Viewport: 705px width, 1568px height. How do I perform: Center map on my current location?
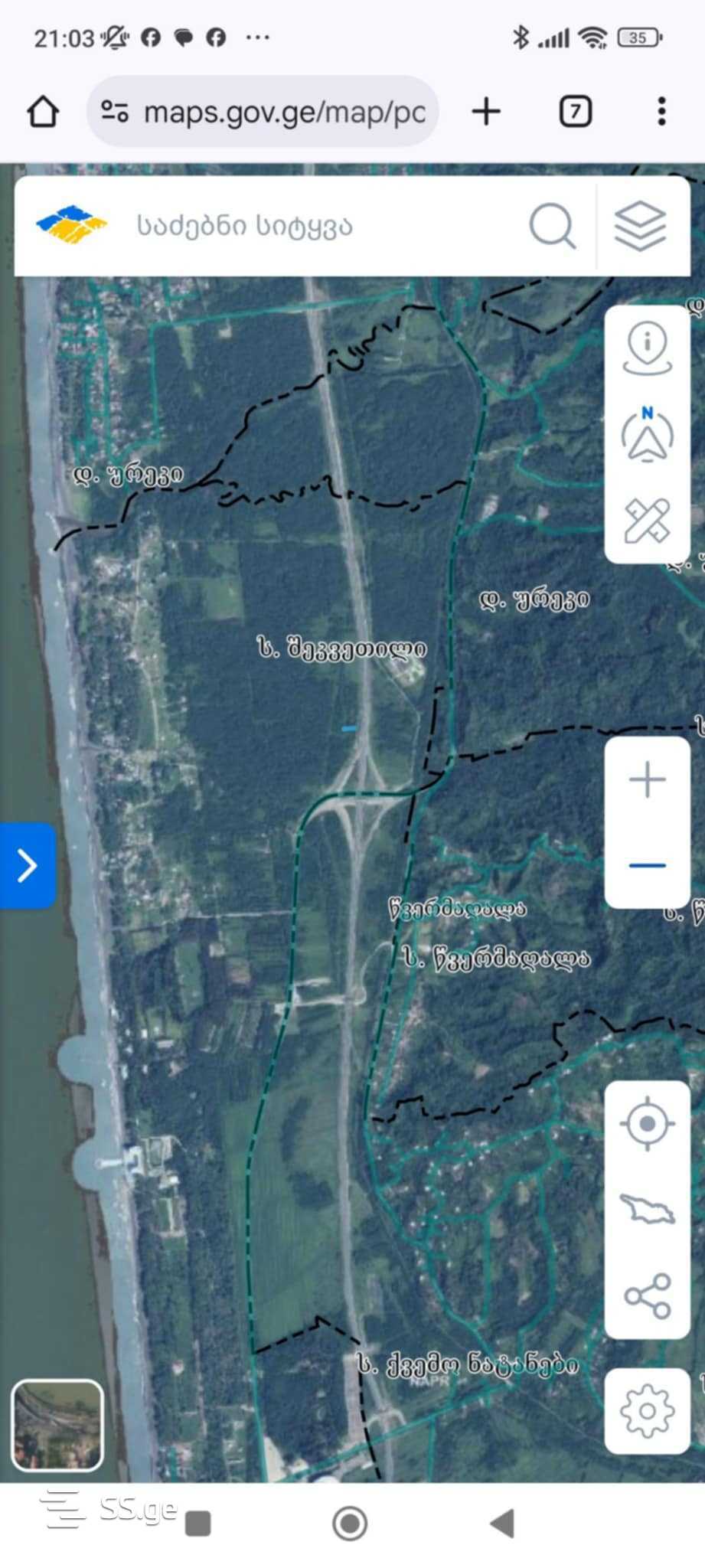click(x=647, y=1123)
